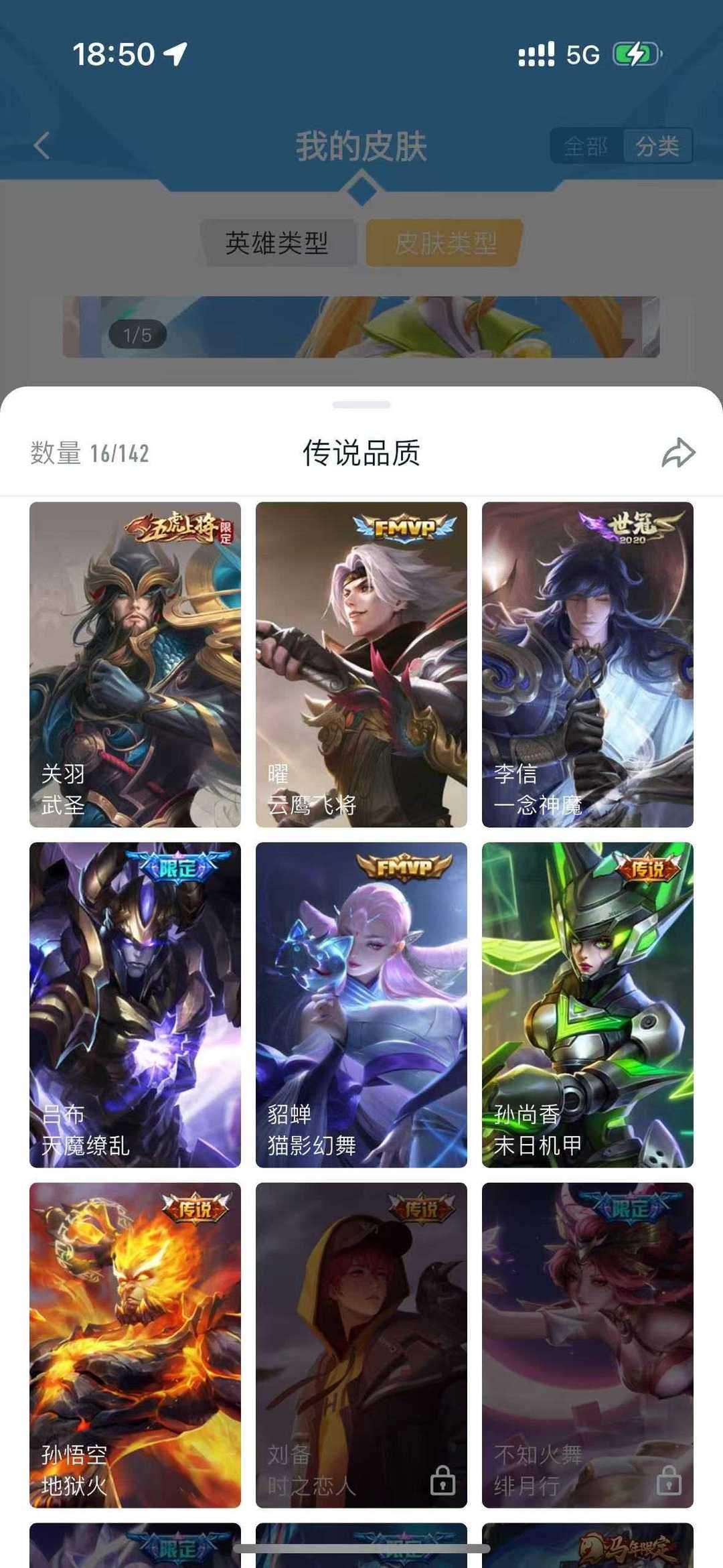Open the 曜 云鹰飞将 skin card

pos(361,664)
